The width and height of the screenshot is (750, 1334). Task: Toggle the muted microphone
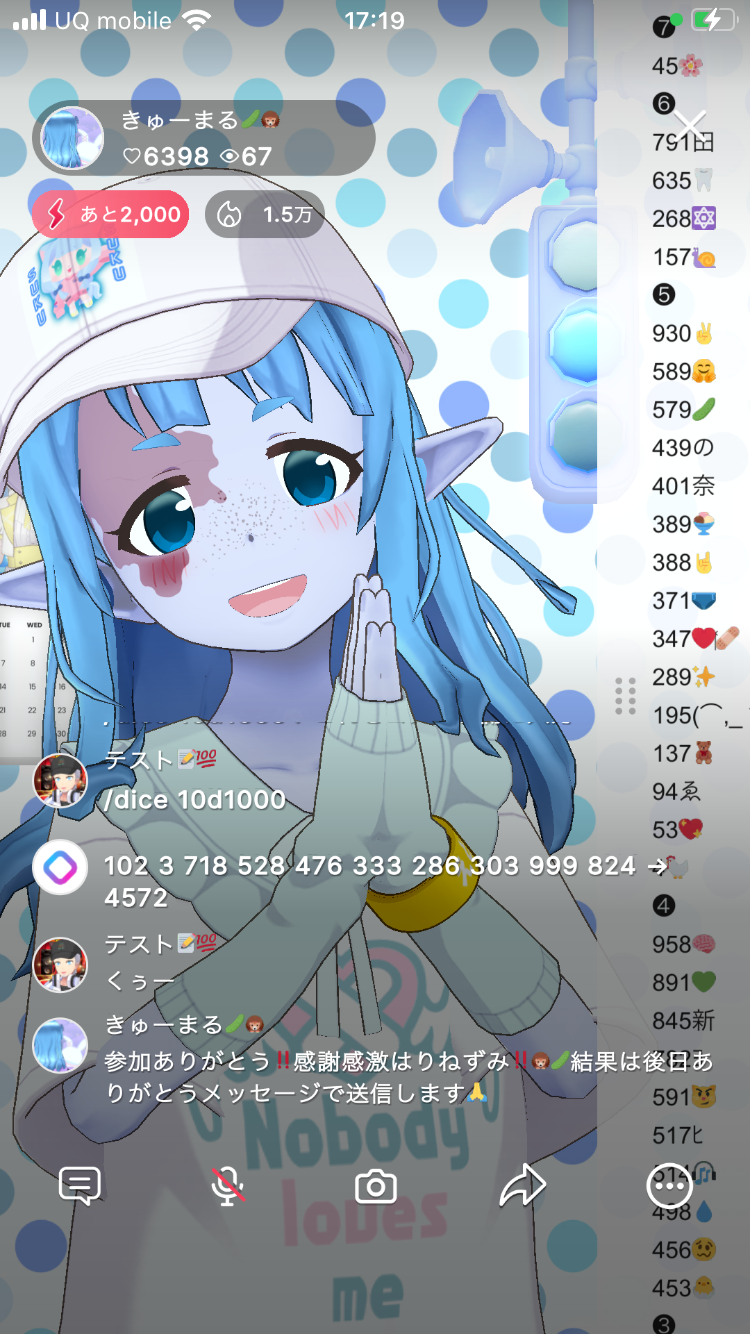tap(228, 1186)
